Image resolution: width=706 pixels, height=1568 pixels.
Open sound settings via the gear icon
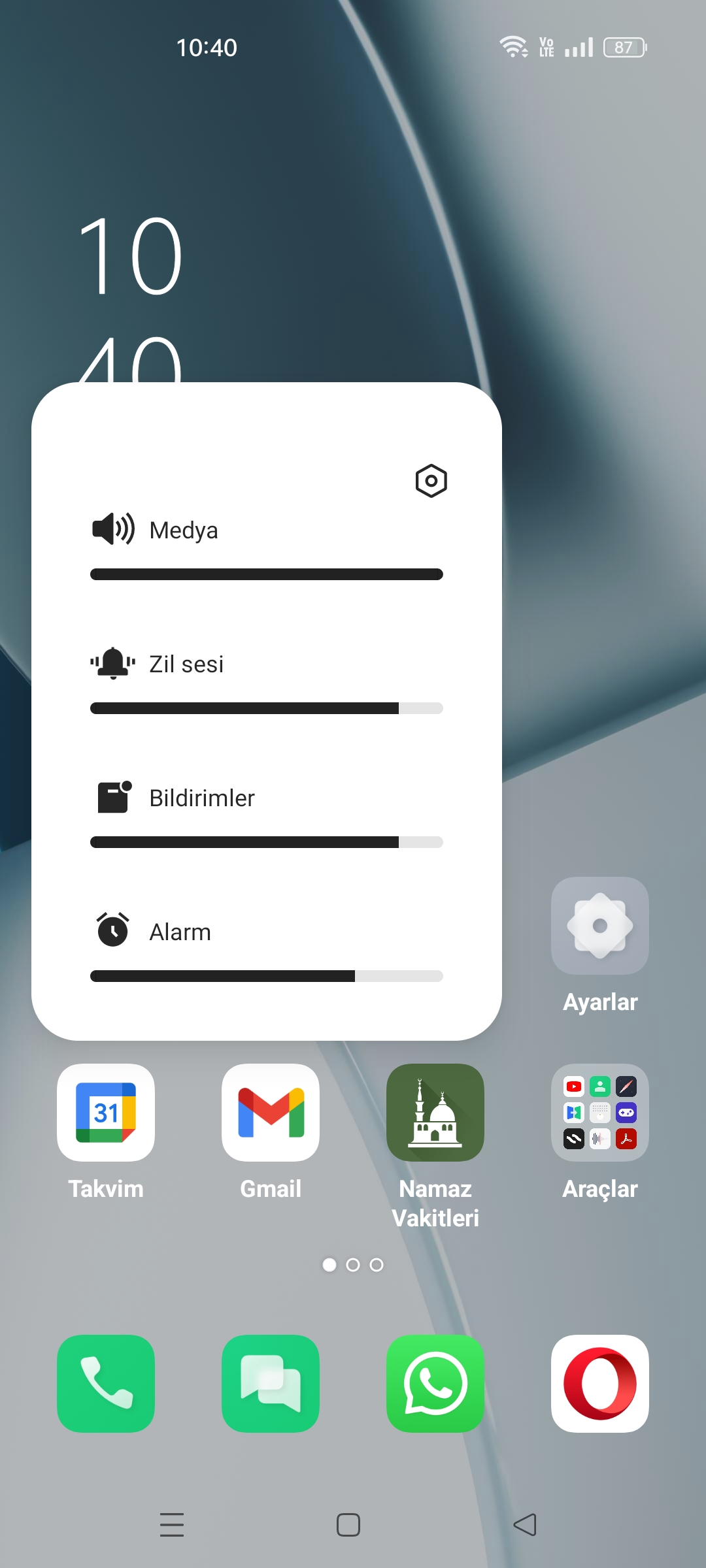(431, 481)
